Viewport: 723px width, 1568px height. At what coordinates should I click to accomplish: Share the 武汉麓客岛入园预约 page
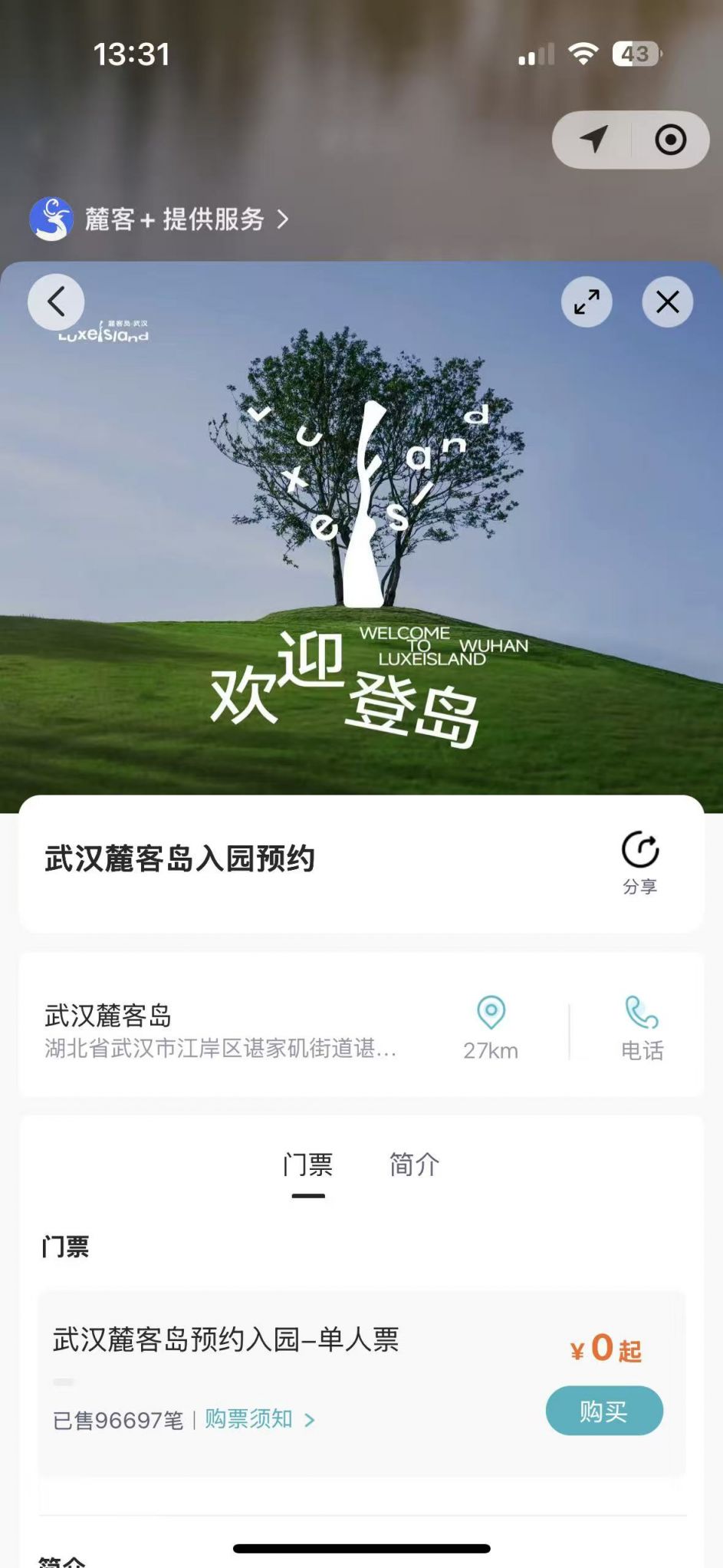[x=639, y=862]
